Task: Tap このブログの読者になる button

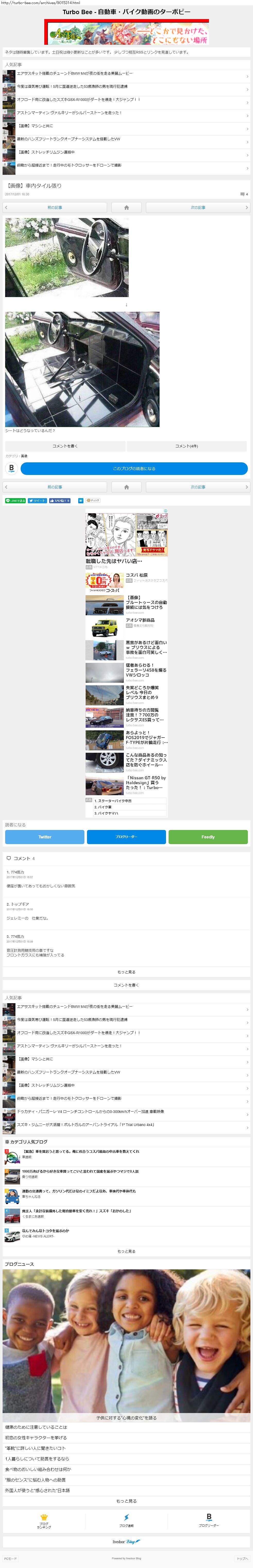Action: click(x=134, y=469)
